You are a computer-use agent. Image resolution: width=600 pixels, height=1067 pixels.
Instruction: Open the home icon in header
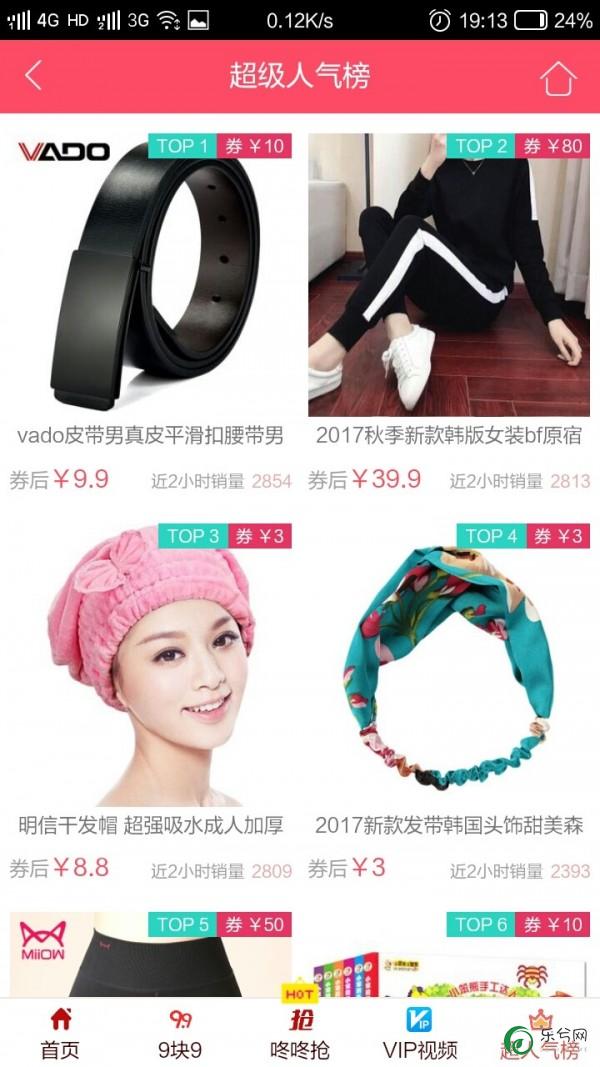click(x=558, y=77)
